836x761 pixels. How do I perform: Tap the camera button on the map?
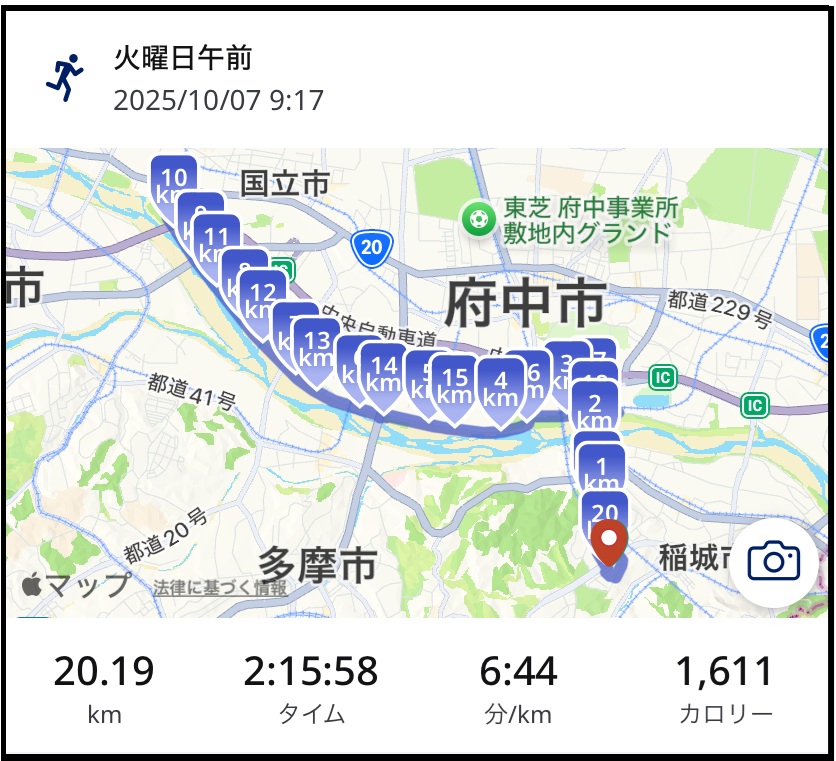pyautogui.click(x=774, y=561)
